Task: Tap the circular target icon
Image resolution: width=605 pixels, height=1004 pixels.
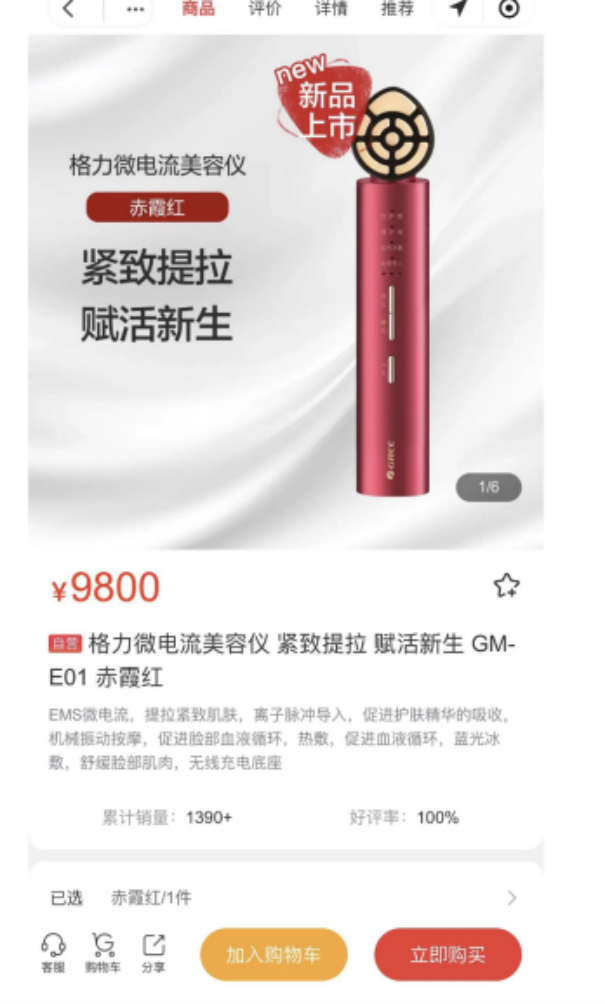Action: point(509,9)
